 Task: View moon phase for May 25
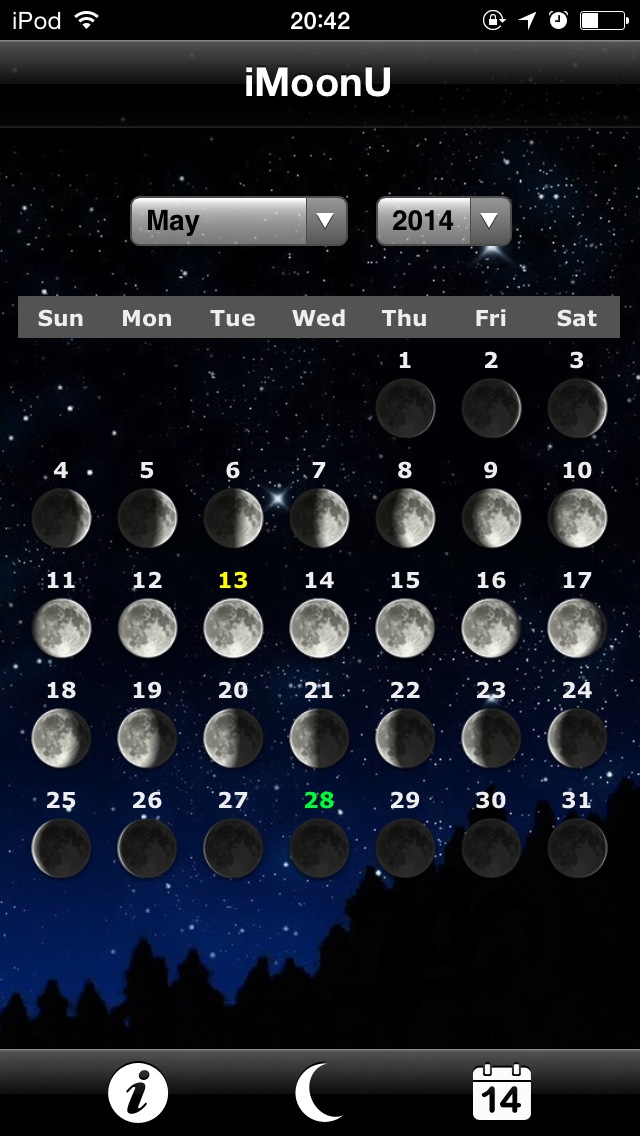point(61,847)
